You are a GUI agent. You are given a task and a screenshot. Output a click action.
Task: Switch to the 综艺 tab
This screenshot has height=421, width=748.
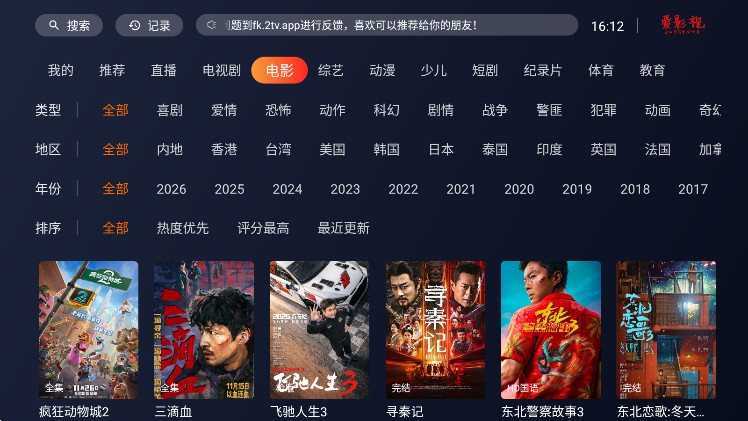pyautogui.click(x=331, y=71)
